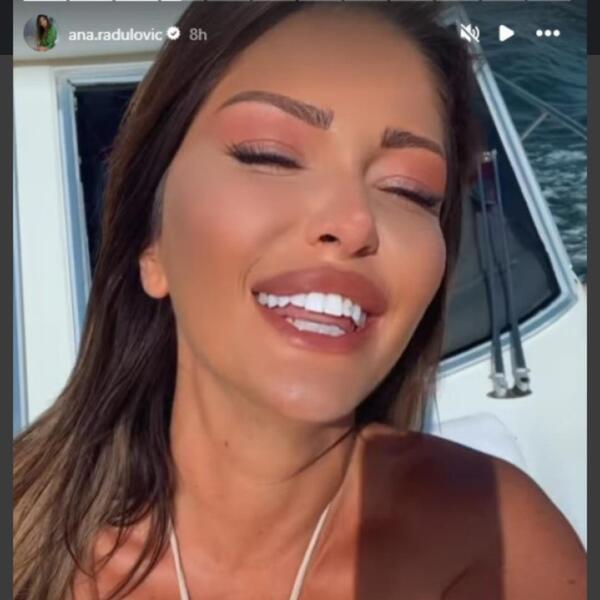Unmute the story sound
This screenshot has height=600, width=600.
point(469,33)
